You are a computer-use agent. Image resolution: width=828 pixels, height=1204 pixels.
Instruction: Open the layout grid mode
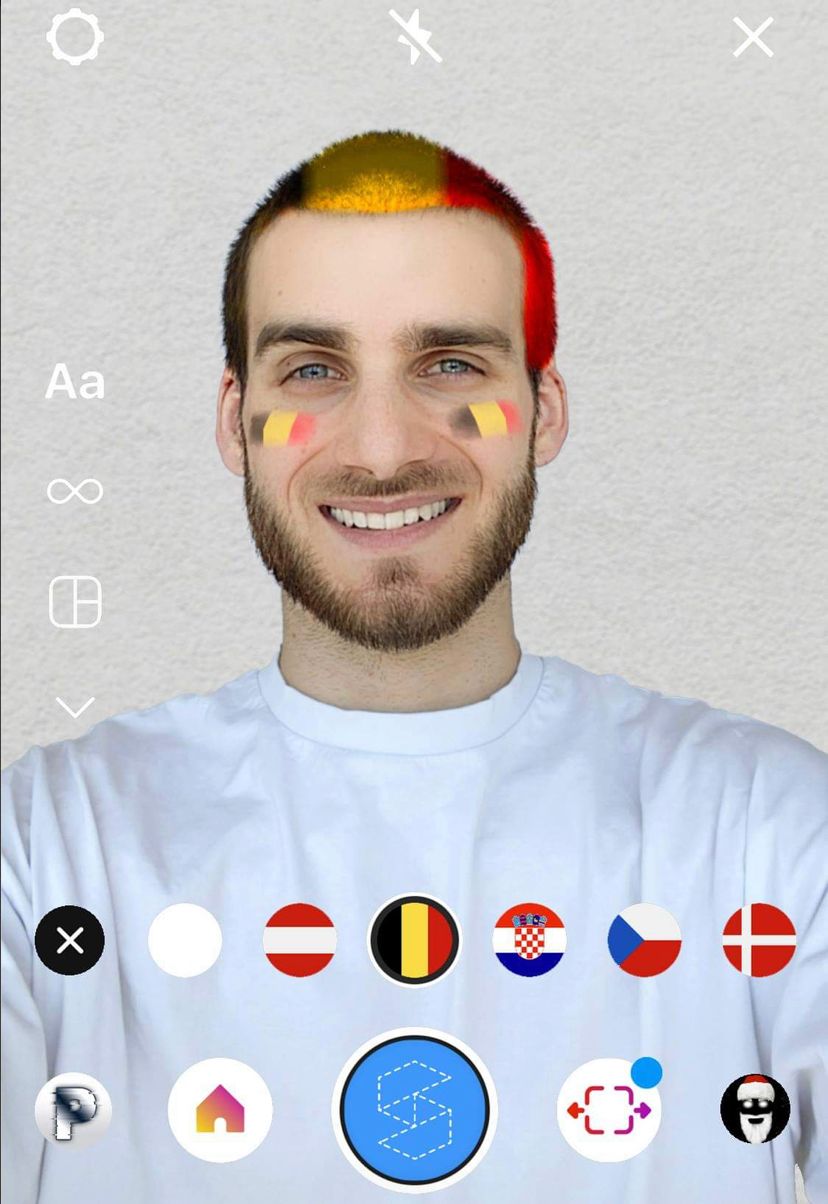[x=75, y=602]
